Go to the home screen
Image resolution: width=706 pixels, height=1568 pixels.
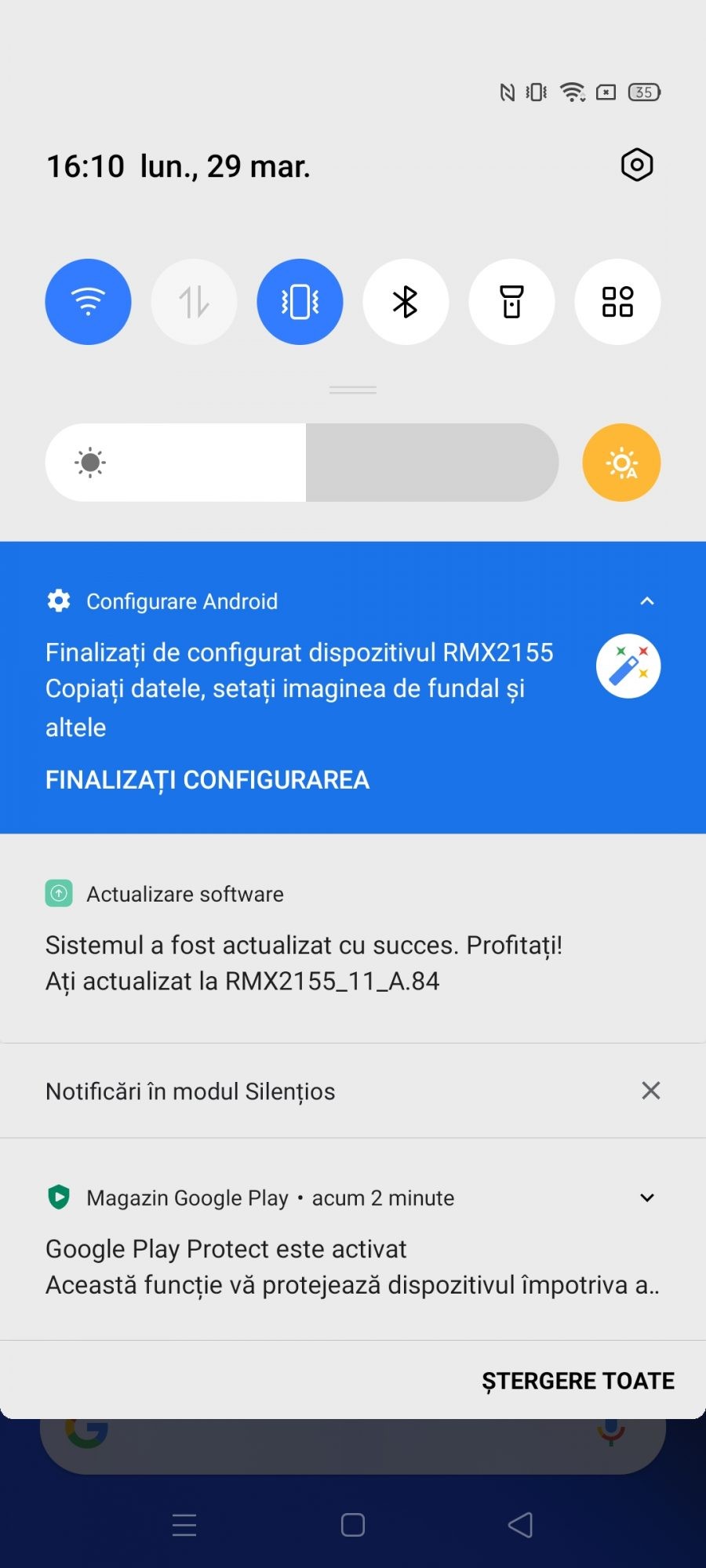click(x=353, y=1525)
